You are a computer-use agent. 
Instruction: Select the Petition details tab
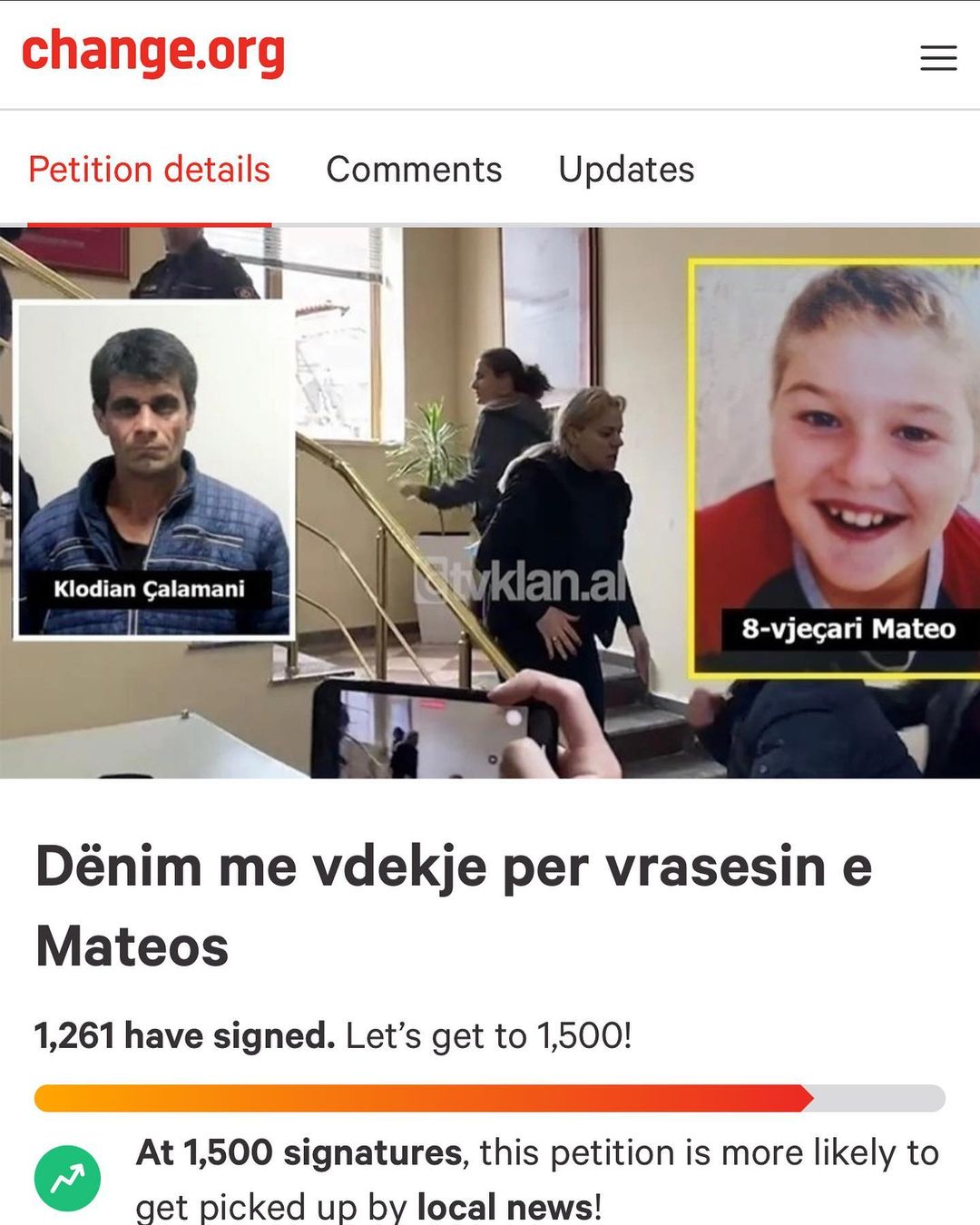pyautogui.click(x=150, y=170)
